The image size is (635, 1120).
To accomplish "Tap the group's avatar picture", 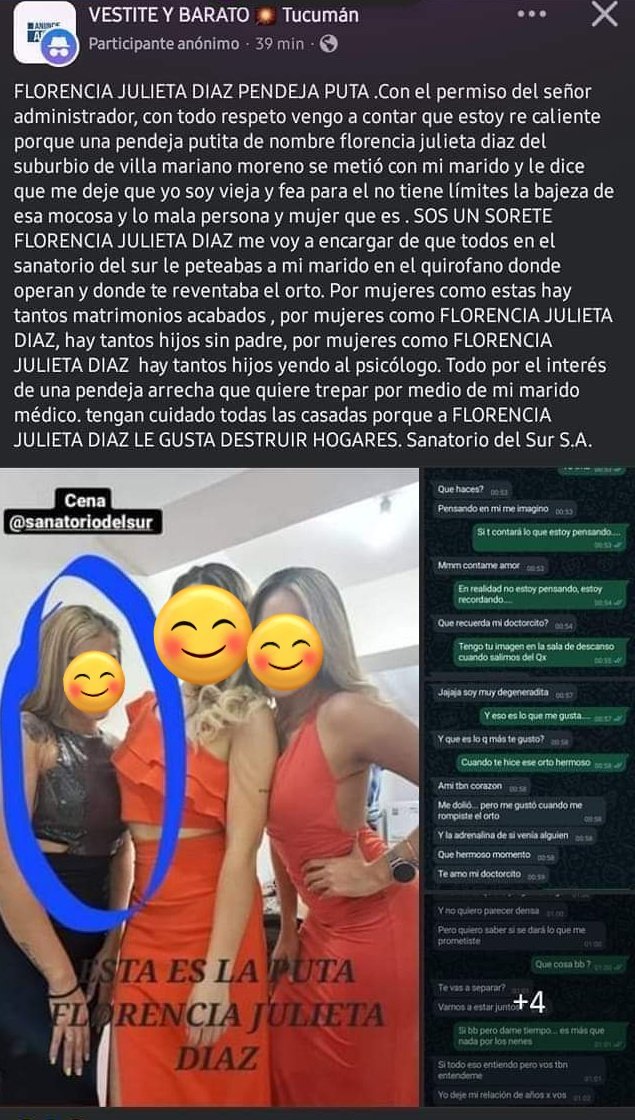I will pos(44,30).
